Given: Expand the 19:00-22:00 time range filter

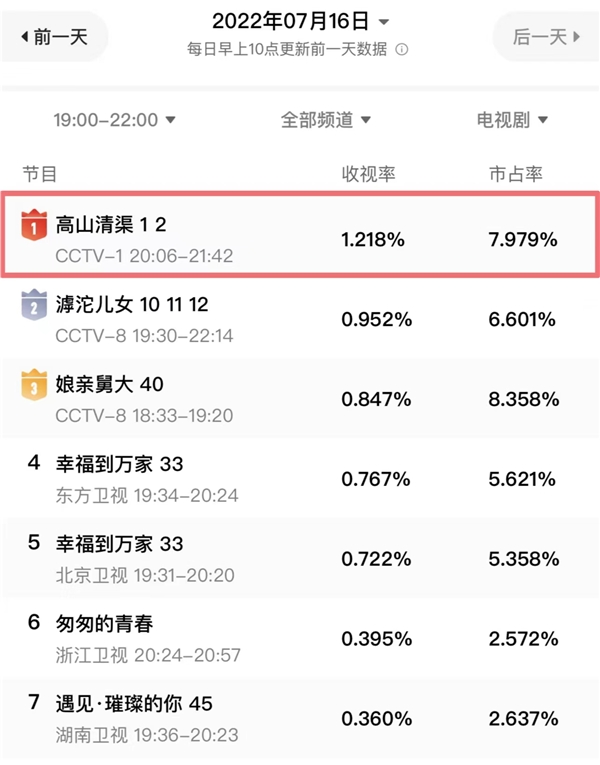Looking at the screenshot, I should [114, 120].
